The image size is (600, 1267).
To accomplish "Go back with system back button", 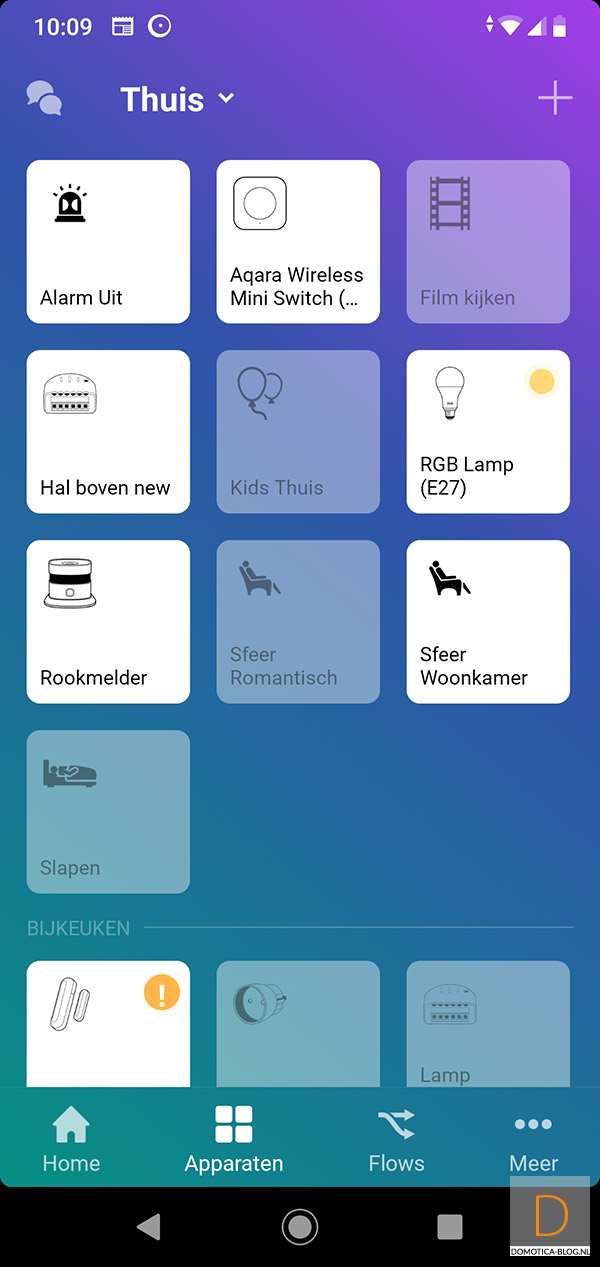I will (149, 1227).
